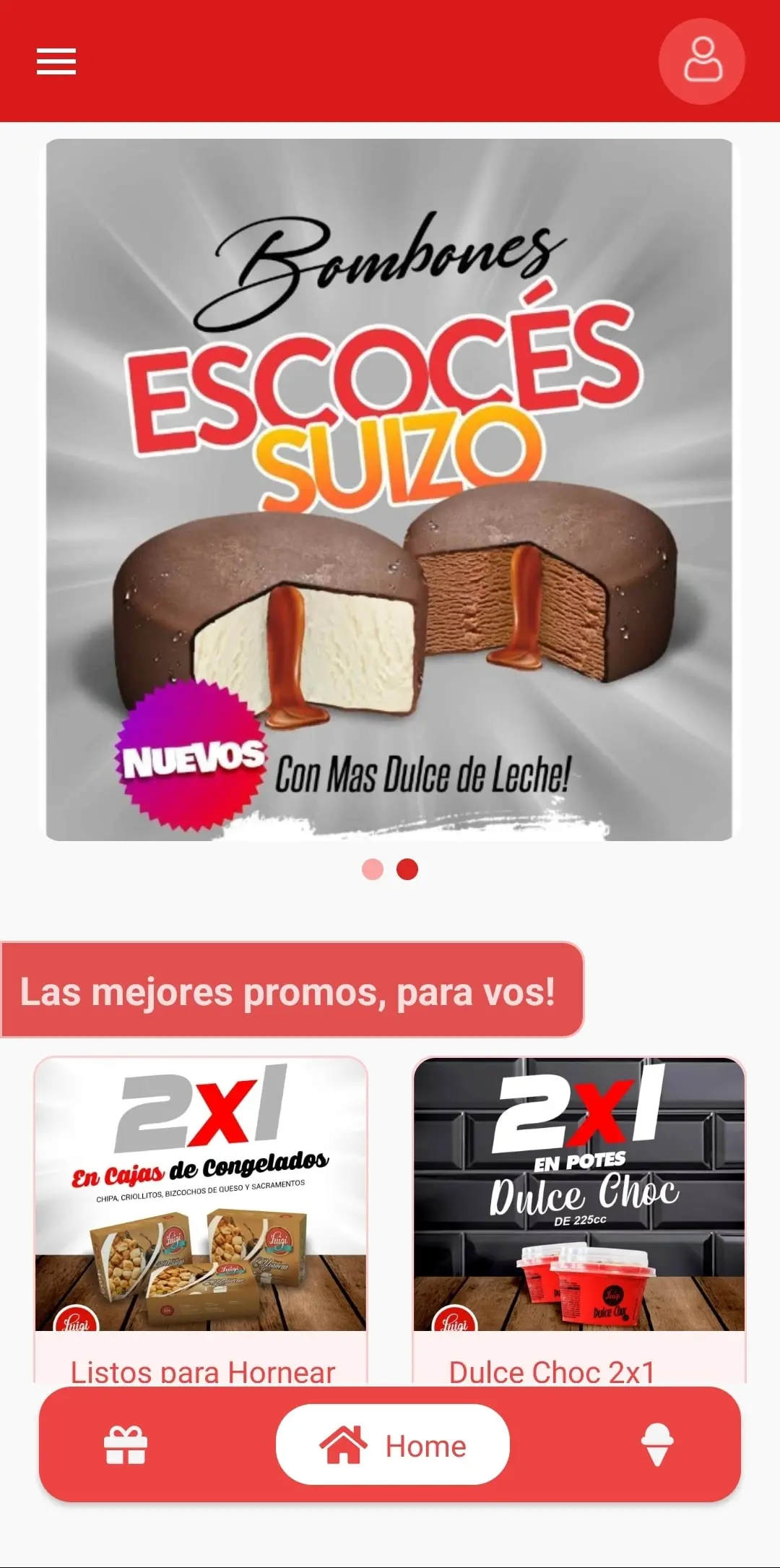Expand the menu drawer with the three-line icon
This screenshot has height=1568, width=780.
tap(55, 62)
